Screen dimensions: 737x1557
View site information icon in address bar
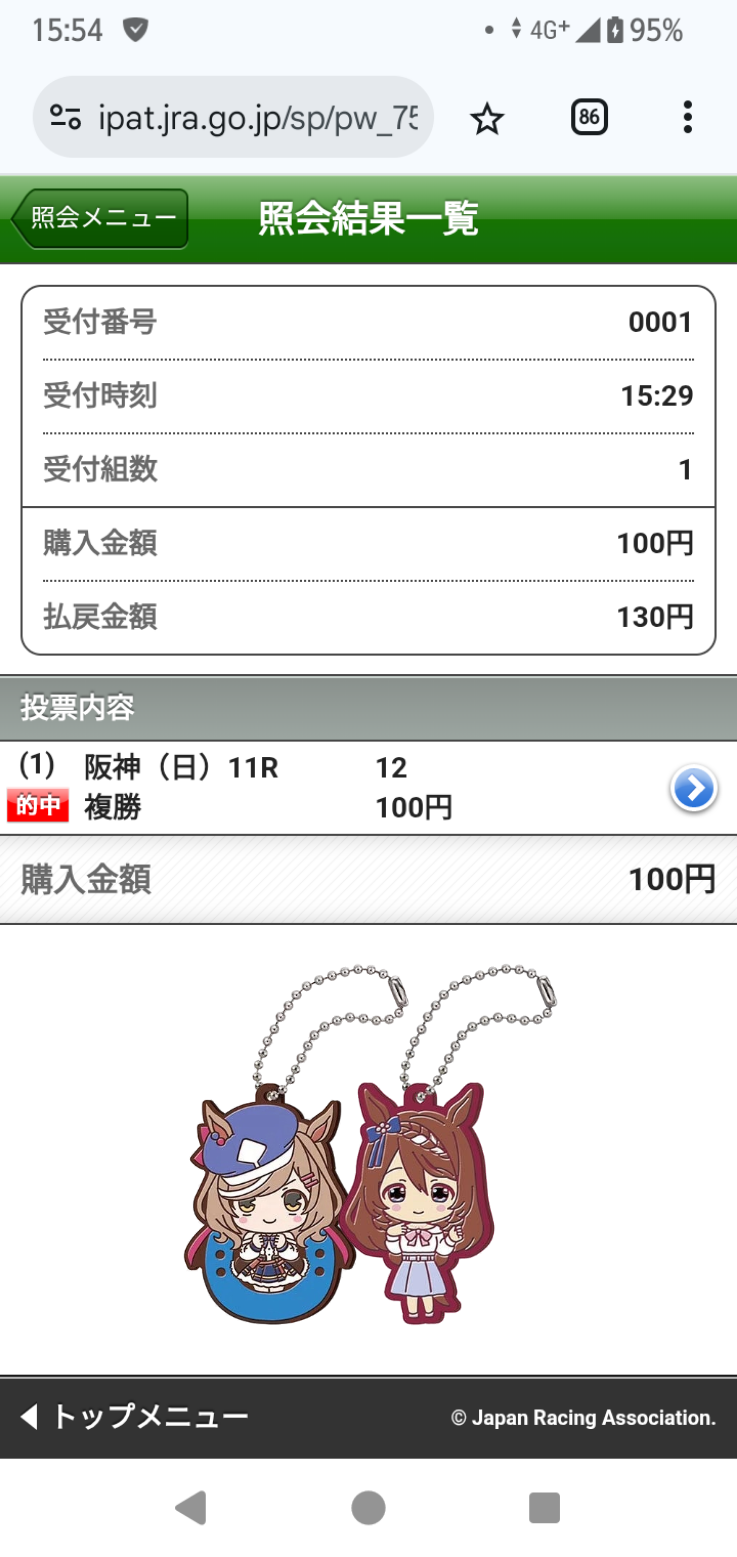(66, 119)
